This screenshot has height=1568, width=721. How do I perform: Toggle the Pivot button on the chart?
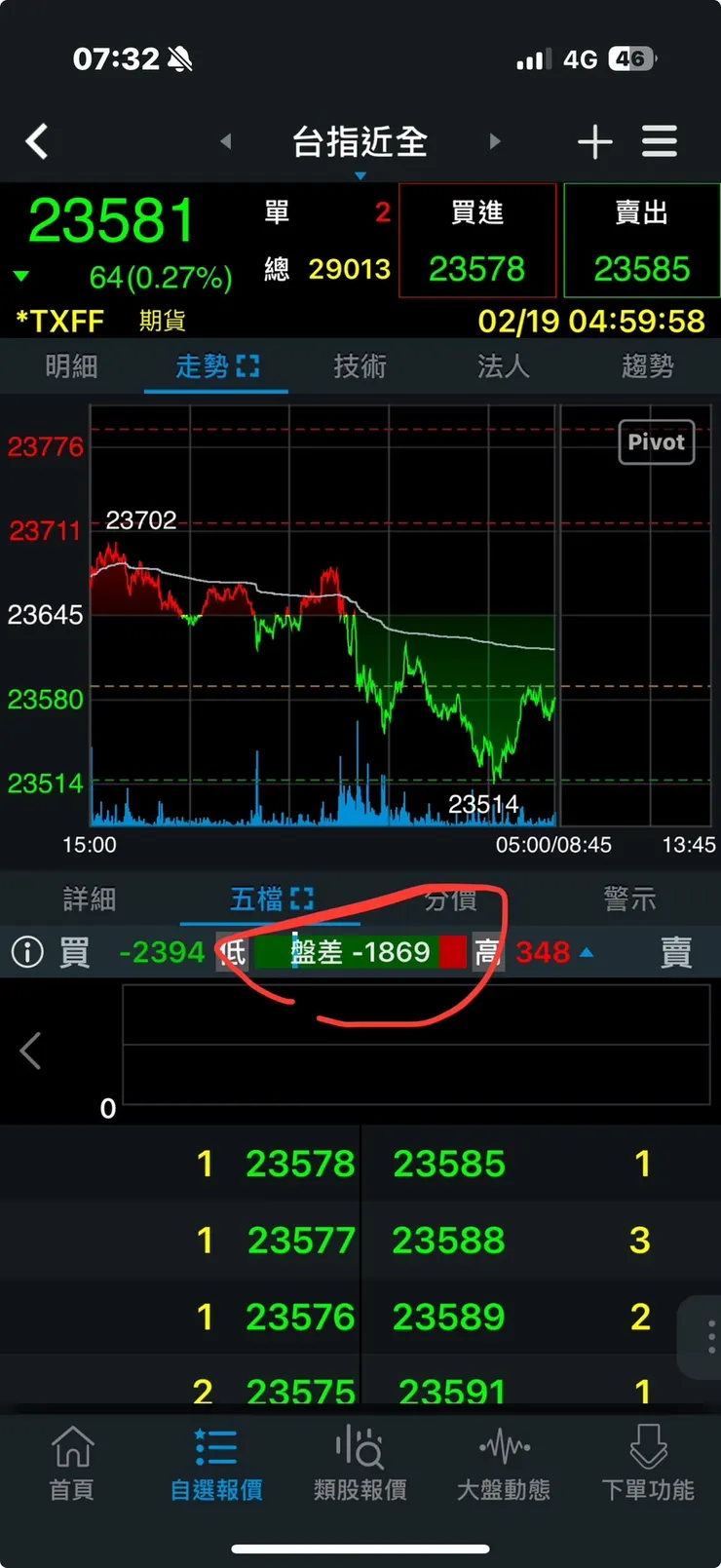click(x=656, y=442)
